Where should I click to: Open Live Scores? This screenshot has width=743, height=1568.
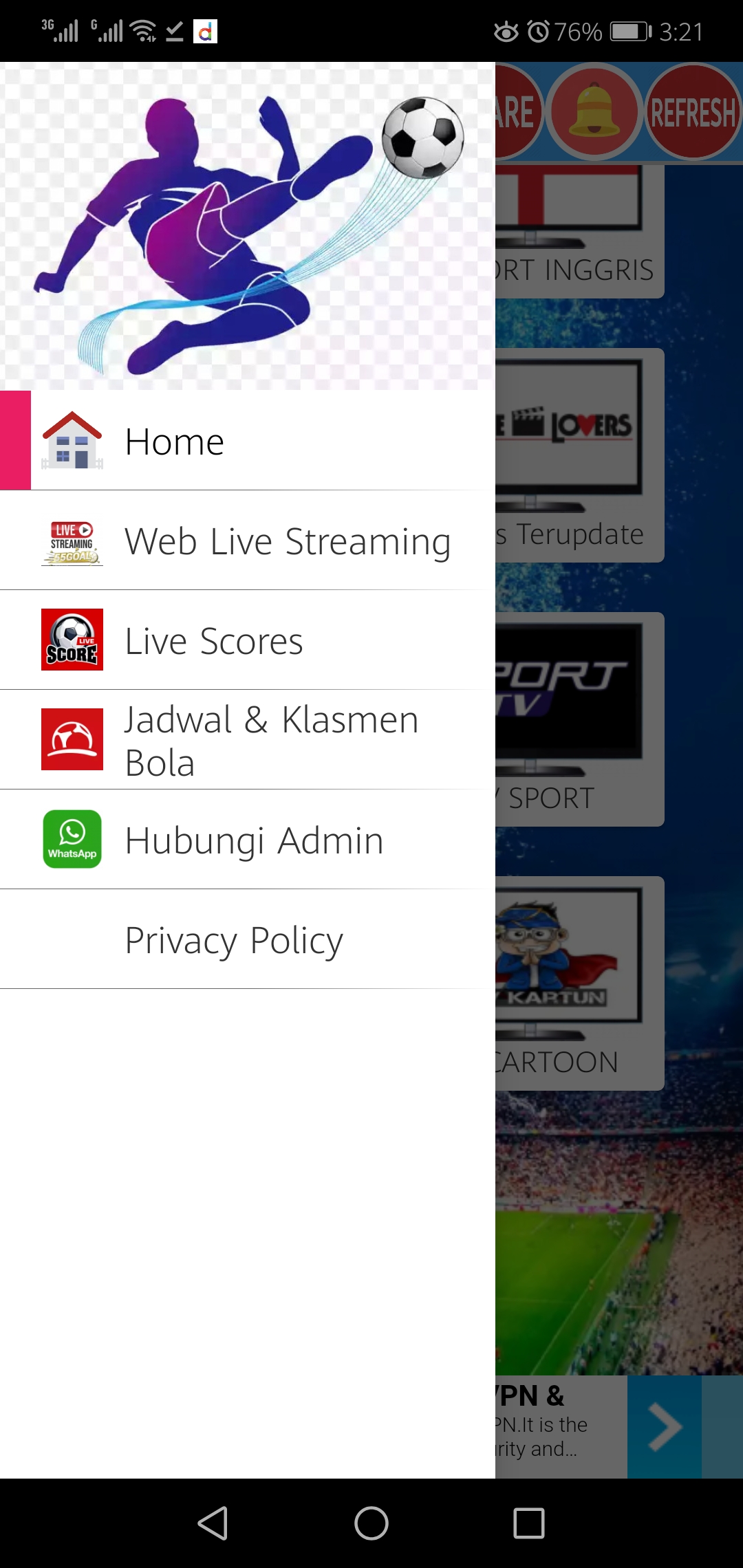pos(248,640)
